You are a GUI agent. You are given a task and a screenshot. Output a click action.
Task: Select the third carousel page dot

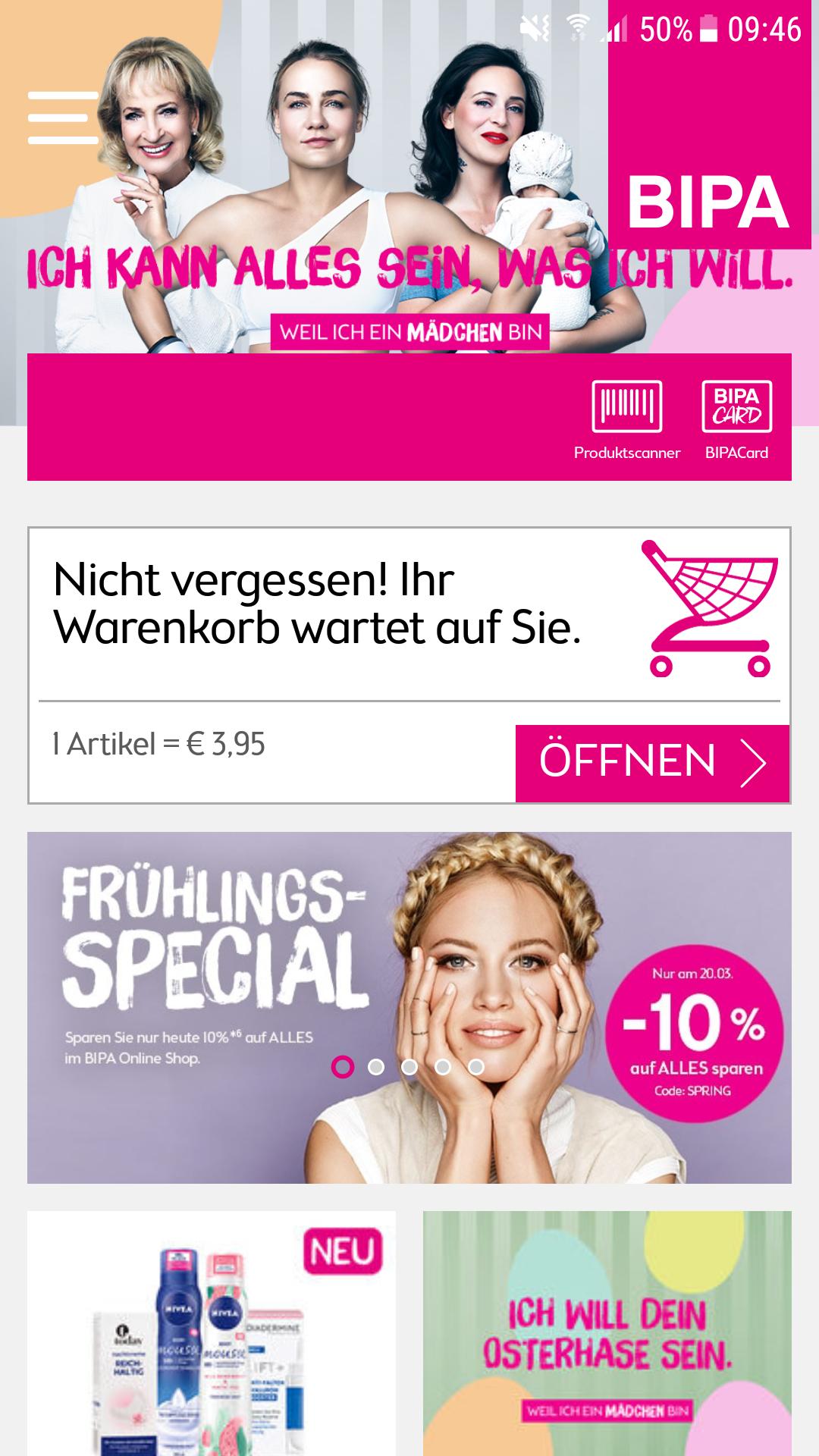[409, 1067]
